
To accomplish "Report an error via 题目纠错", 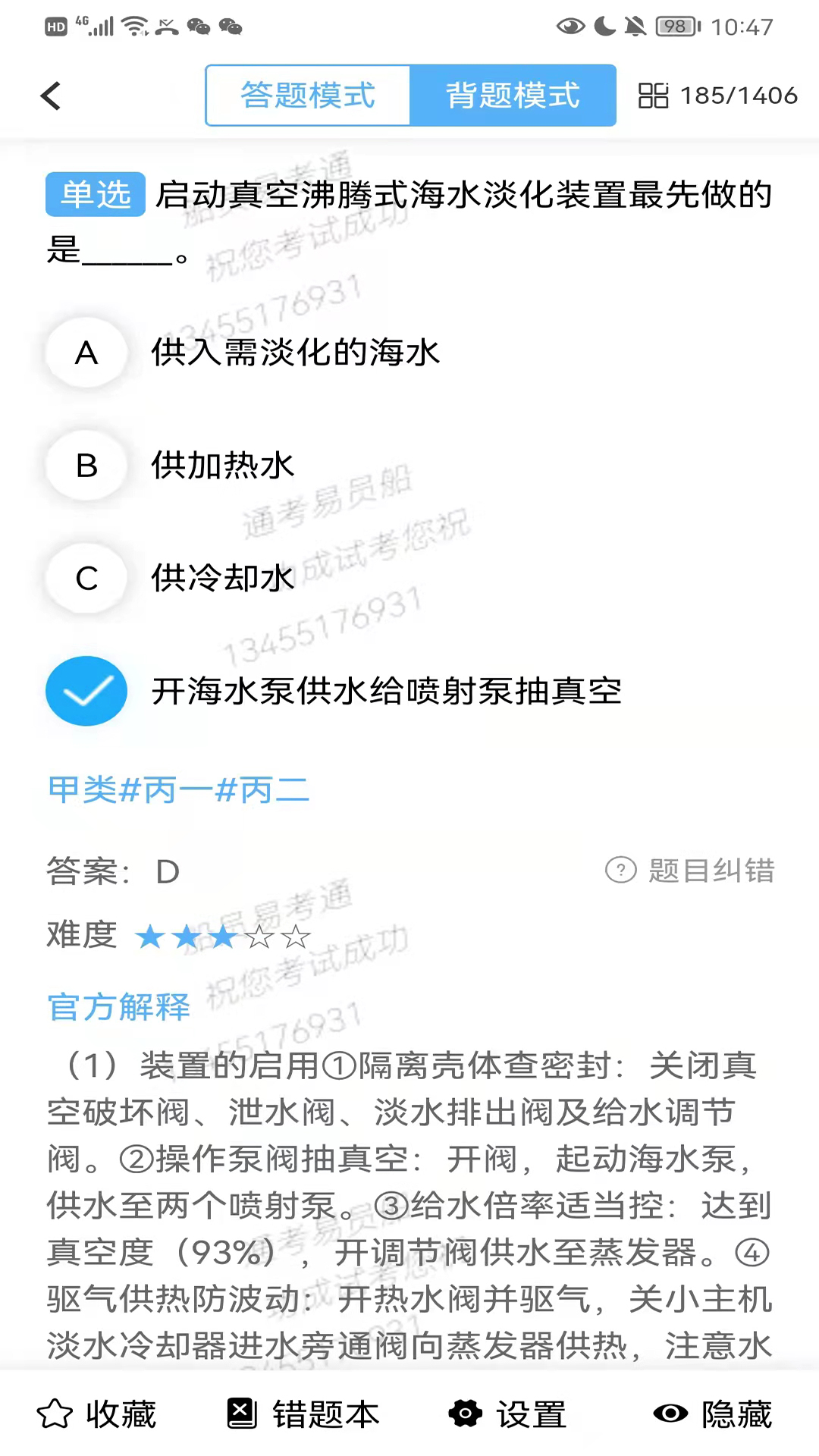I will 690,871.
